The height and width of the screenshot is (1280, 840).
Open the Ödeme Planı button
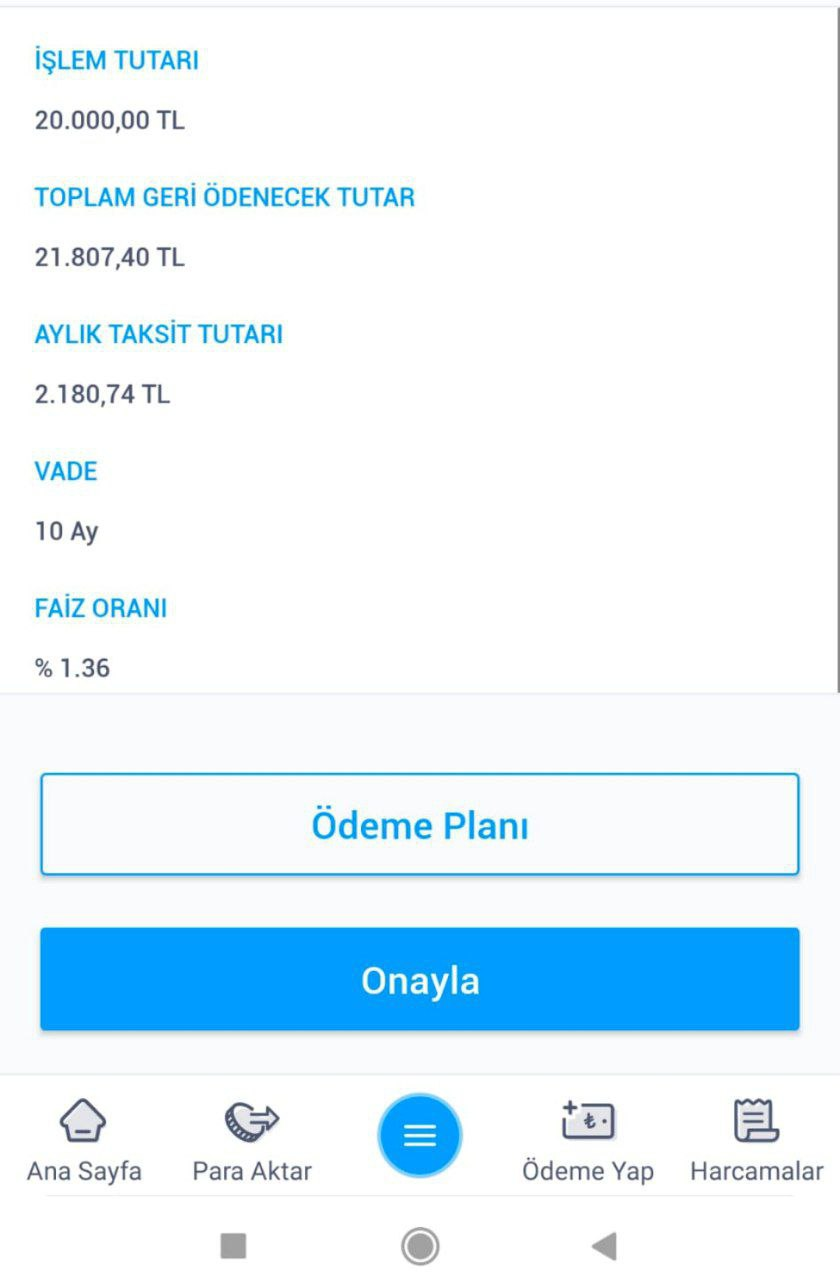click(x=420, y=825)
